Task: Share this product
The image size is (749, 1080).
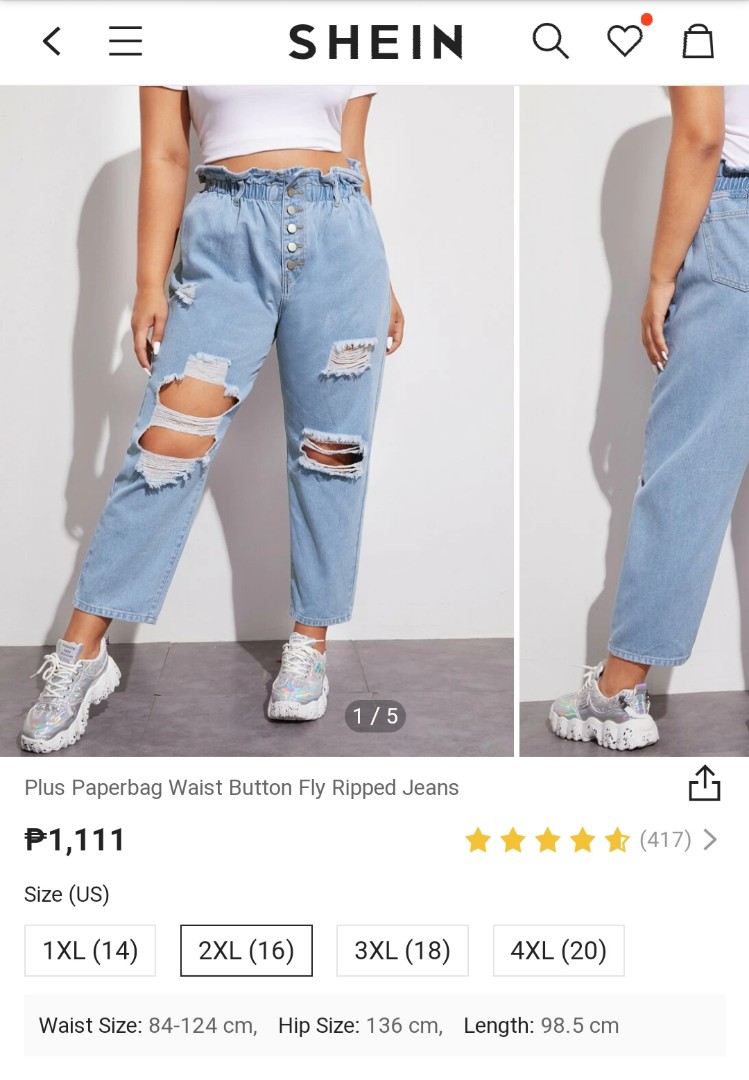Action: [x=704, y=784]
